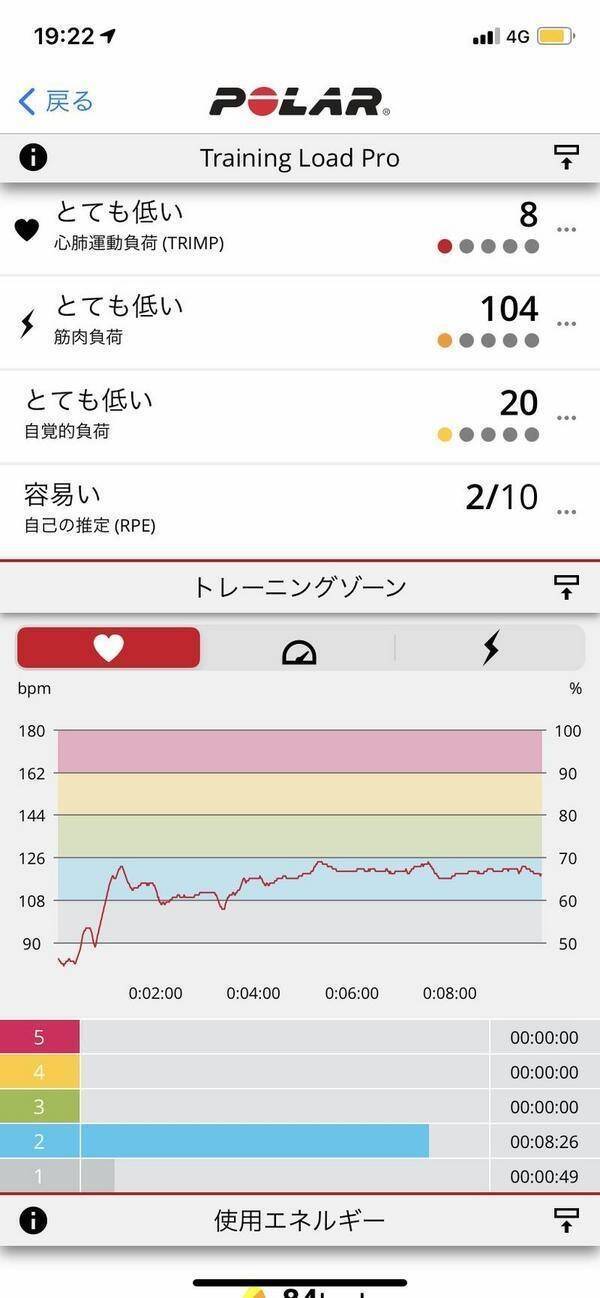Collapse the 使用エネルギー section
Screen dimensions: 600x1298
point(566,1220)
